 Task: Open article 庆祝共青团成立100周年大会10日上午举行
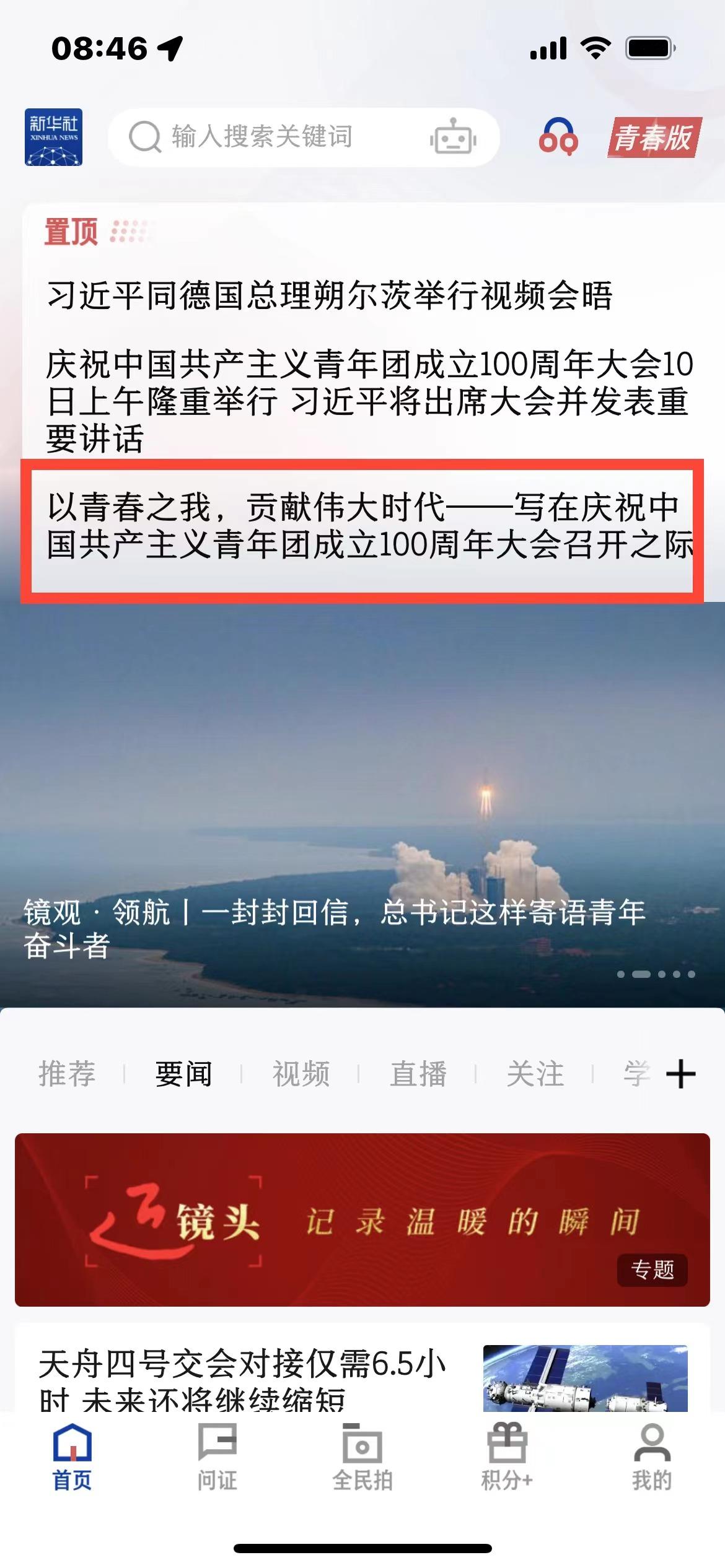[x=369, y=401]
